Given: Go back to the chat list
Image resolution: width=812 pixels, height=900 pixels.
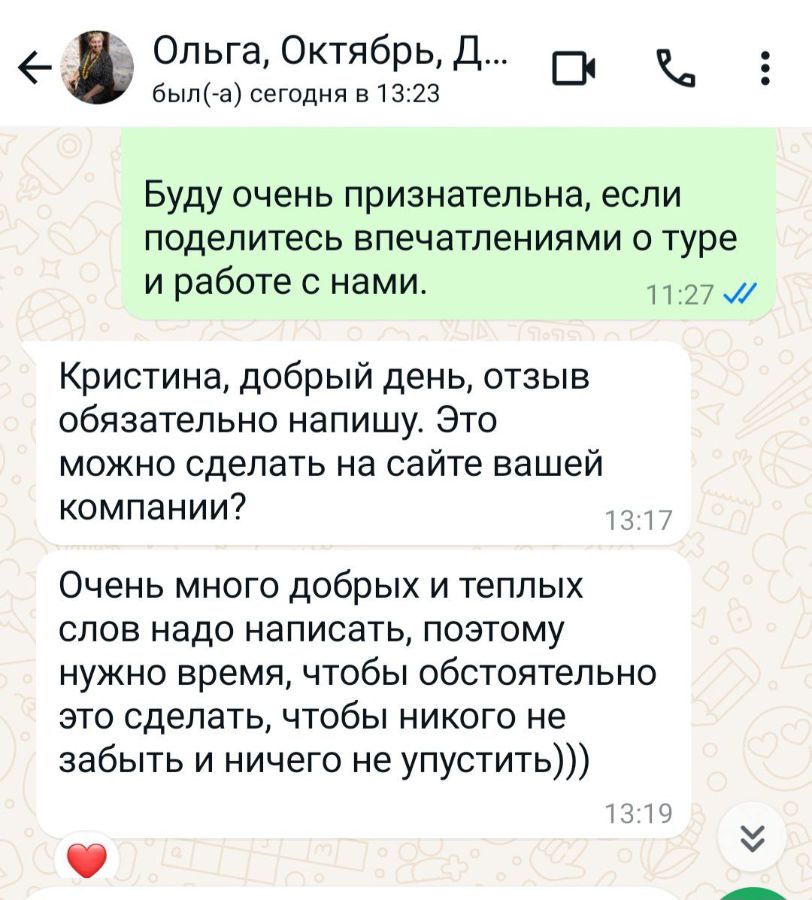Looking at the screenshot, I should 35,69.
